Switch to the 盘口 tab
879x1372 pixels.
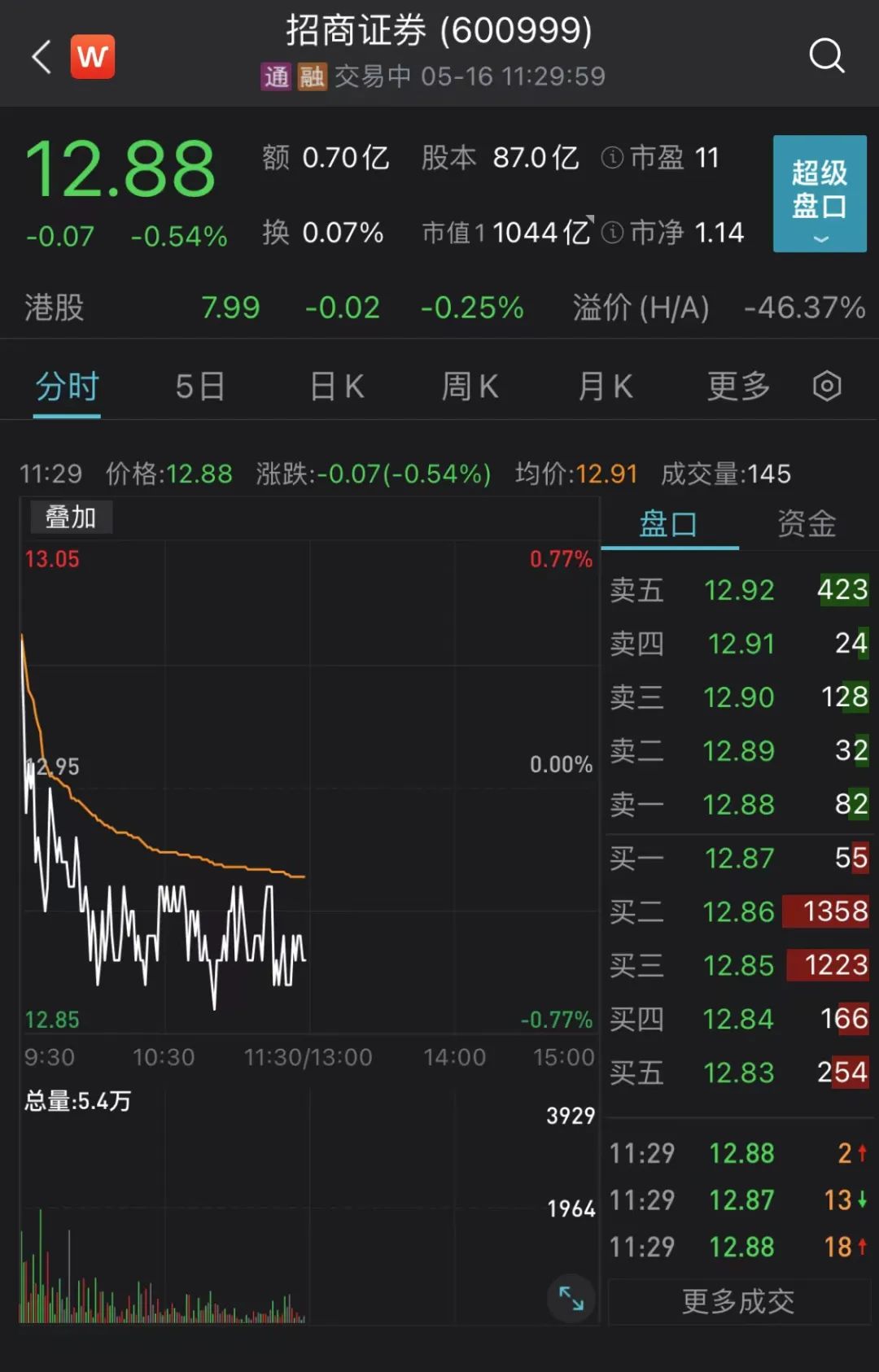(668, 524)
